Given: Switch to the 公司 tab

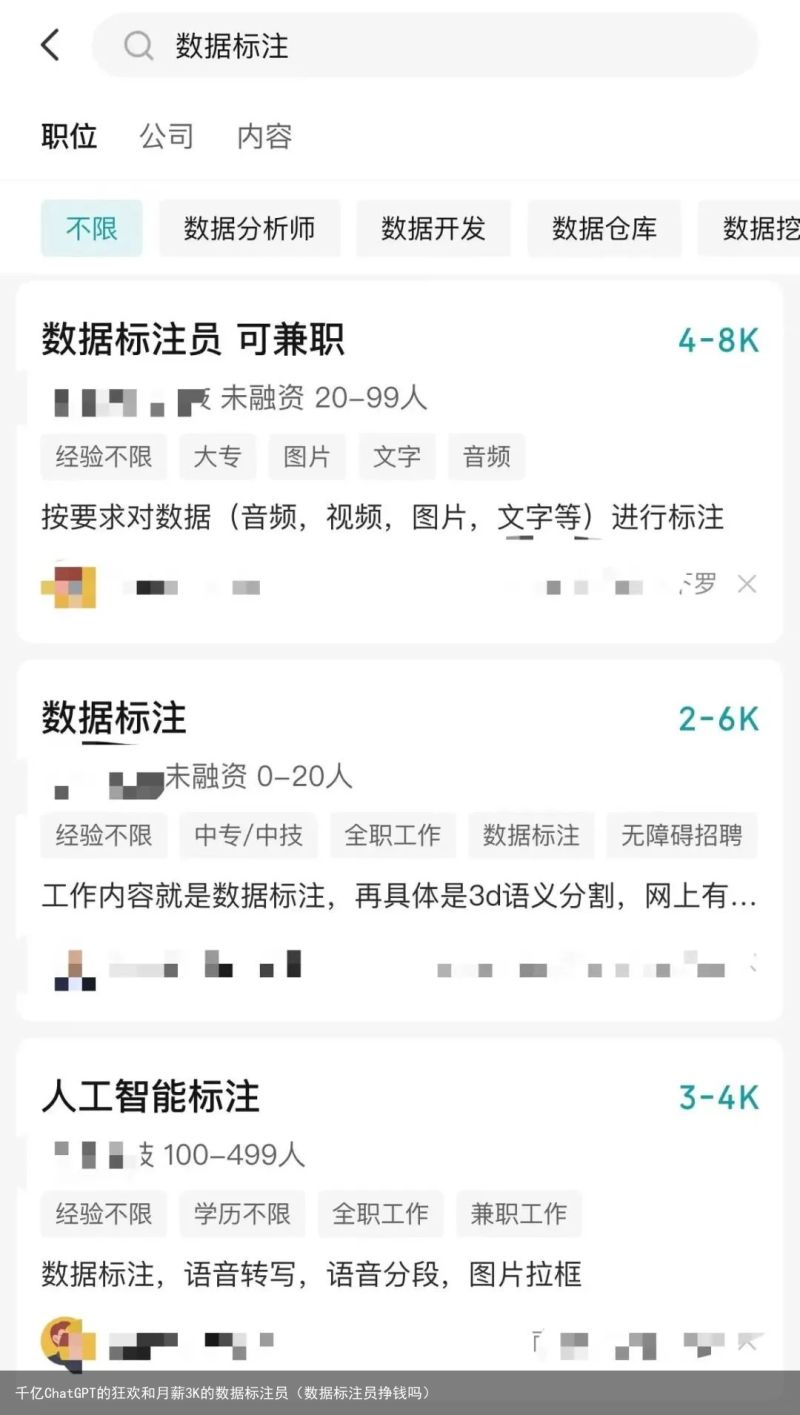Looking at the screenshot, I should click(x=166, y=136).
